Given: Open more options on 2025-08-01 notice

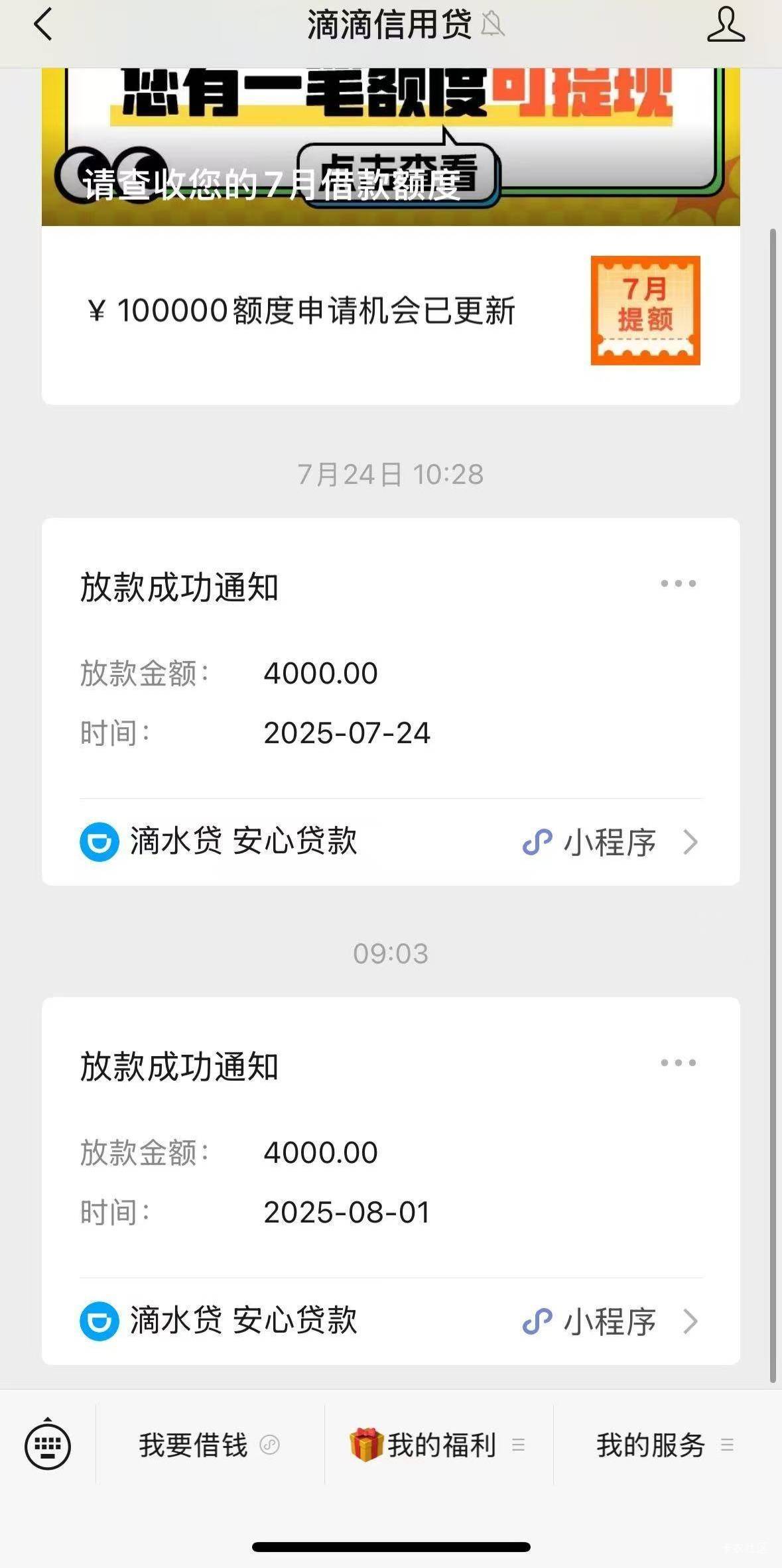Looking at the screenshot, I should point(678,1062).
